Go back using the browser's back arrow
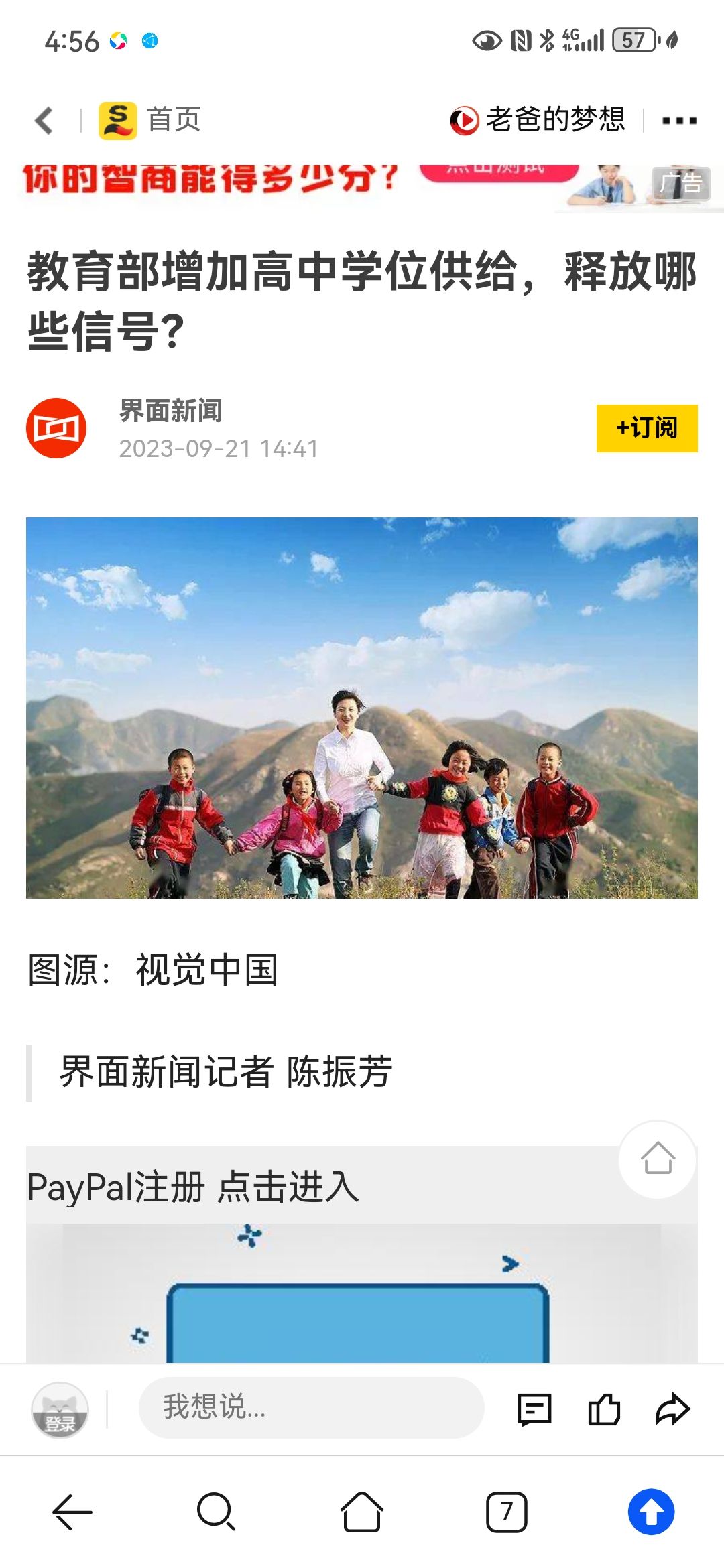This screenshot has height=1568, width=724. pyautogui.click(x=72, y=1512)
